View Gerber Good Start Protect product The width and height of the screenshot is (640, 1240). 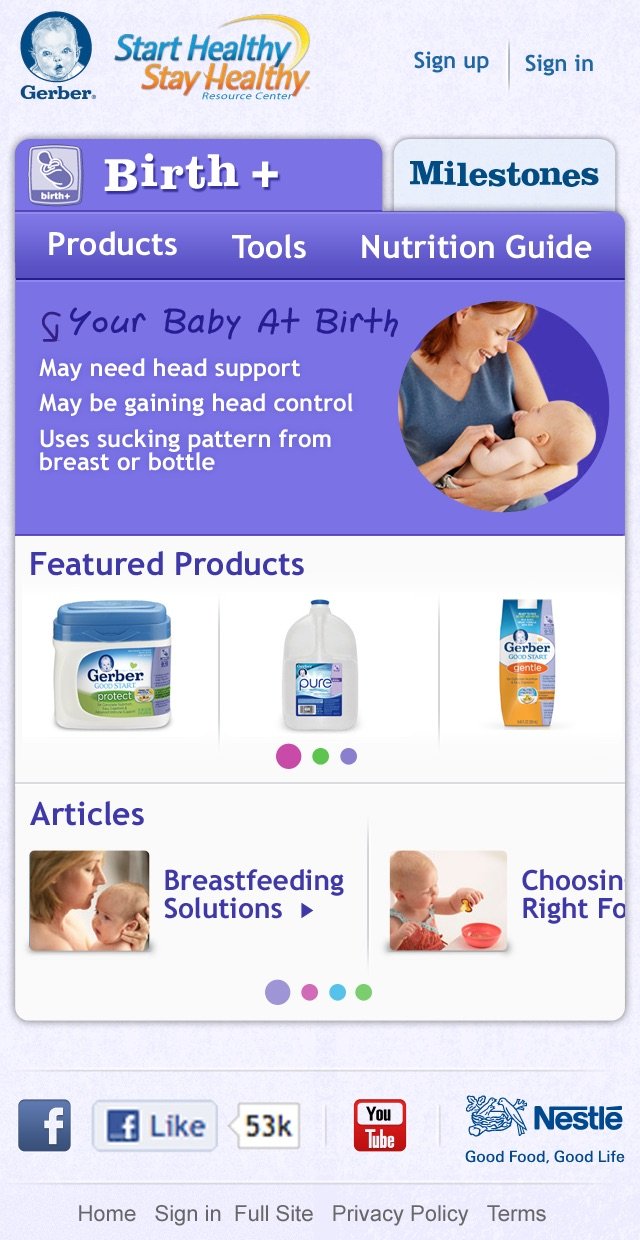click(112, 665)
